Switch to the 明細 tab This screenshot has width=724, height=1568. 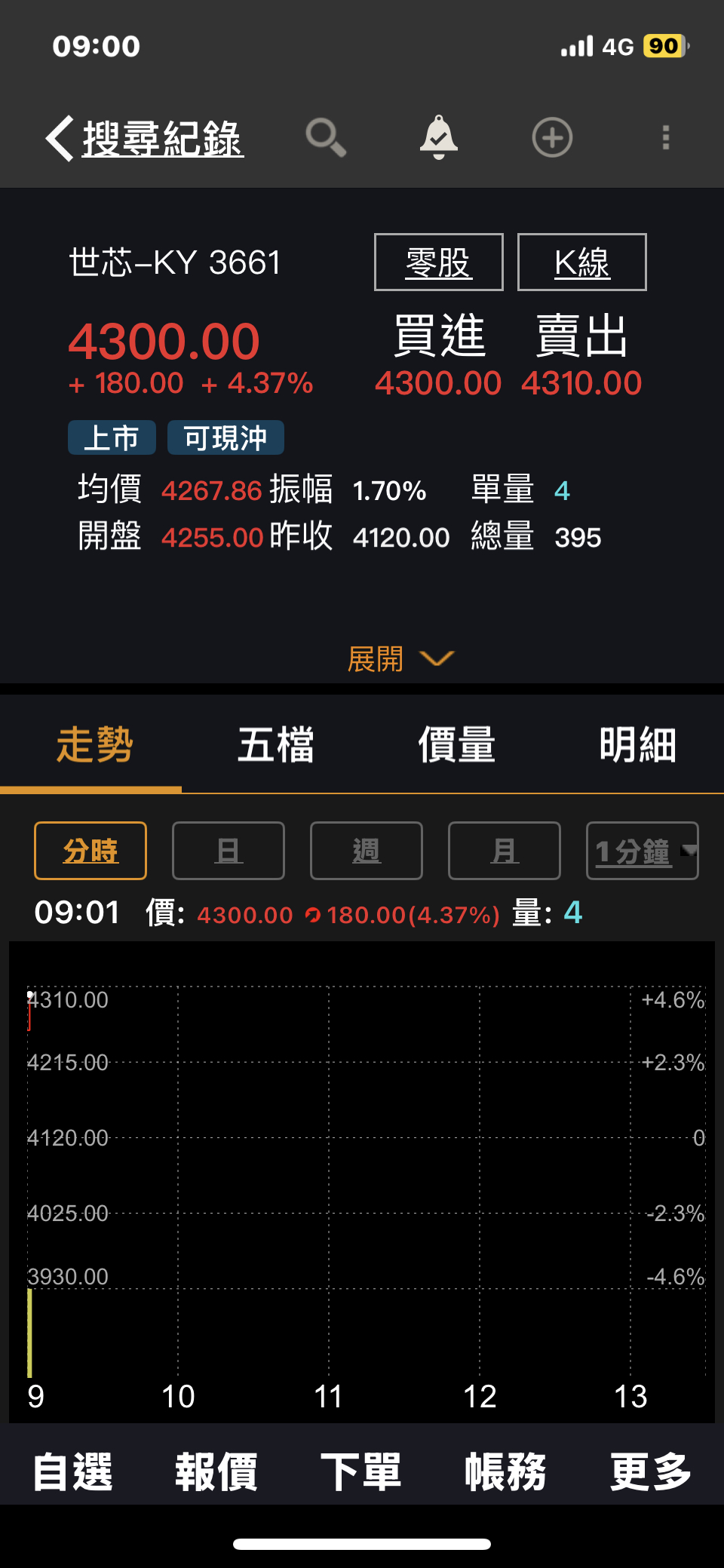click(x=637, y=745)
